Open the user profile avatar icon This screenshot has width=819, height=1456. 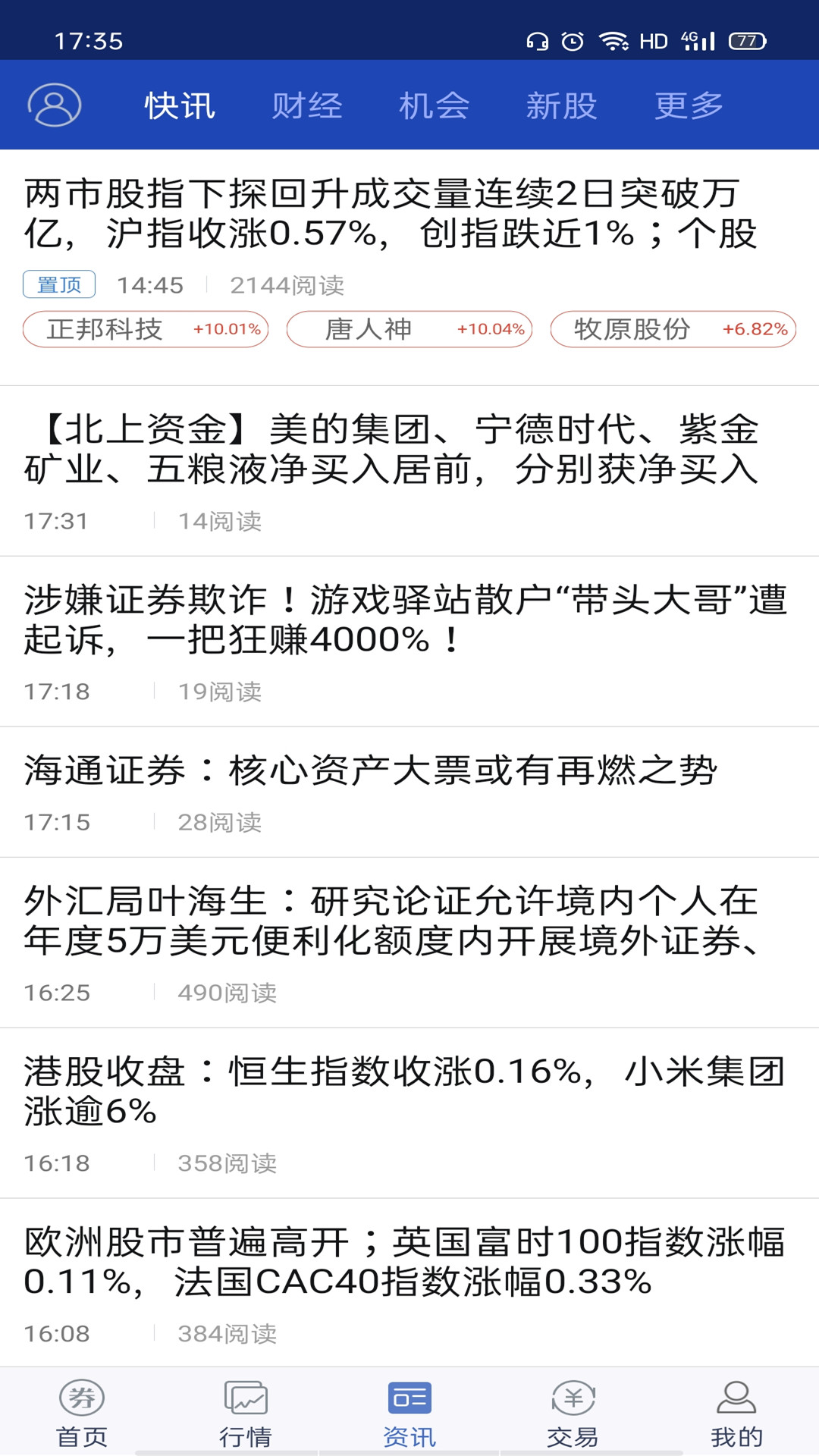[53, 106]
